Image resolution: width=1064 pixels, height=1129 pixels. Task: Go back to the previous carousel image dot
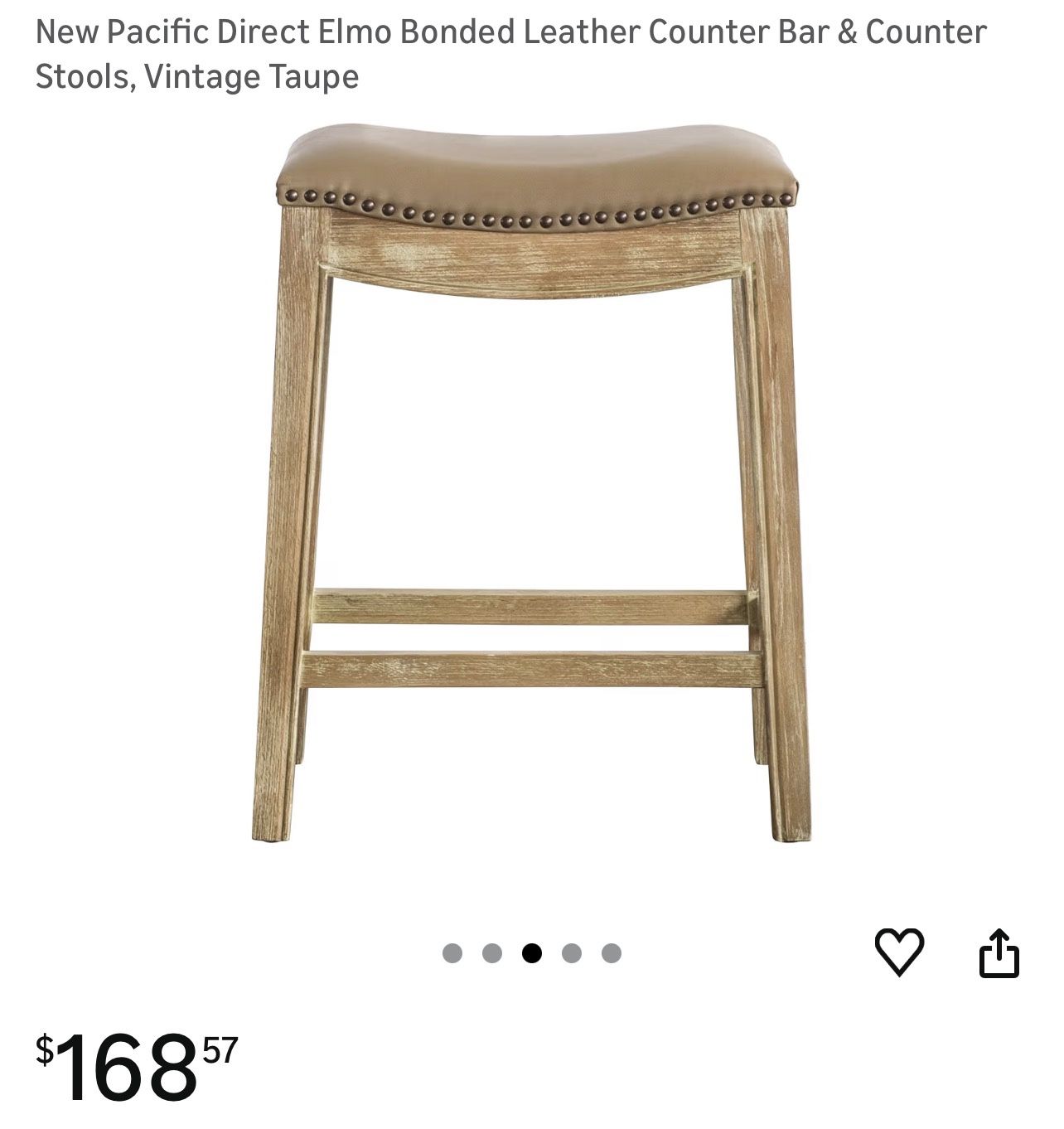pyautogui.click(x=494, y=952)
